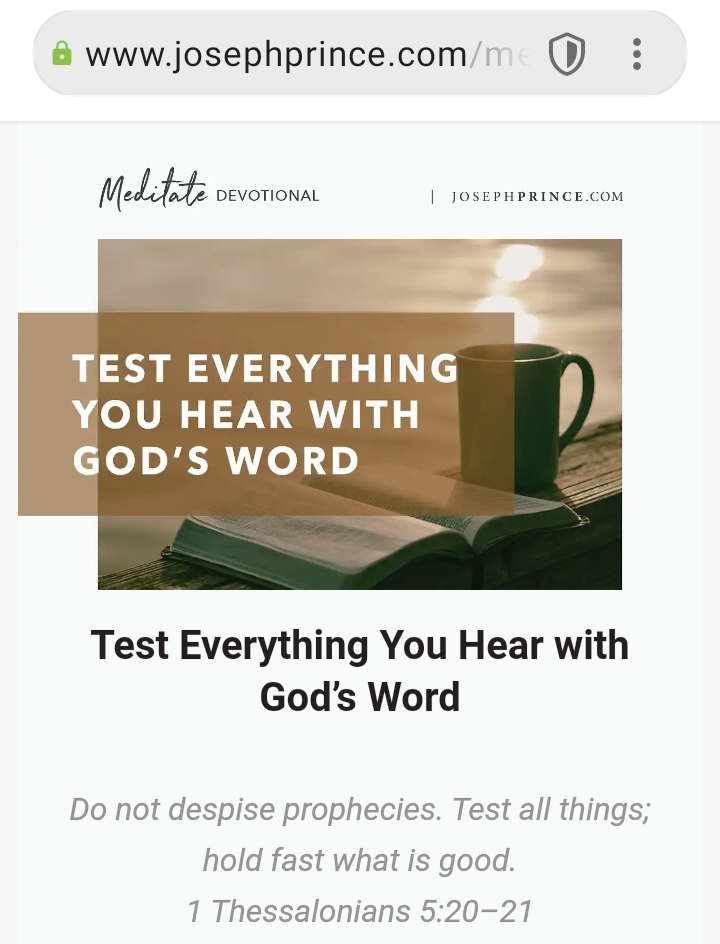Open the browser overflow menu
Viewport: 720px width, 944px height.
637,54
